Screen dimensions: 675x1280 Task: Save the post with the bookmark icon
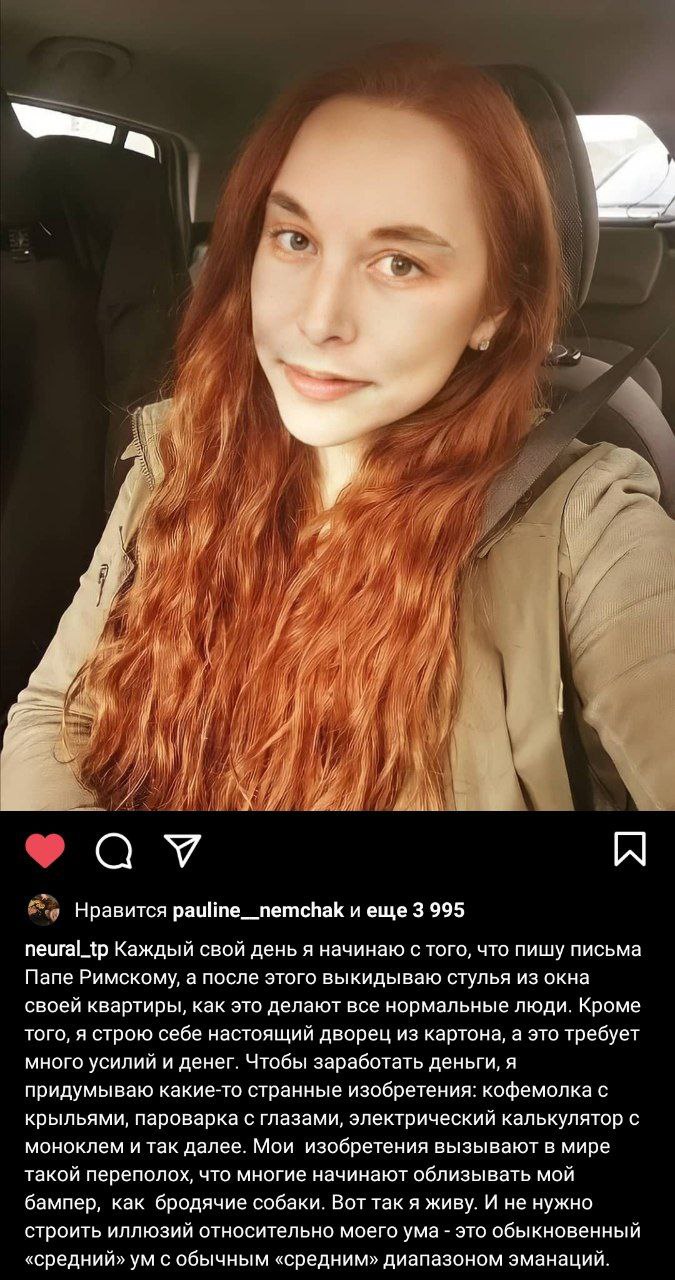[629, 849]
